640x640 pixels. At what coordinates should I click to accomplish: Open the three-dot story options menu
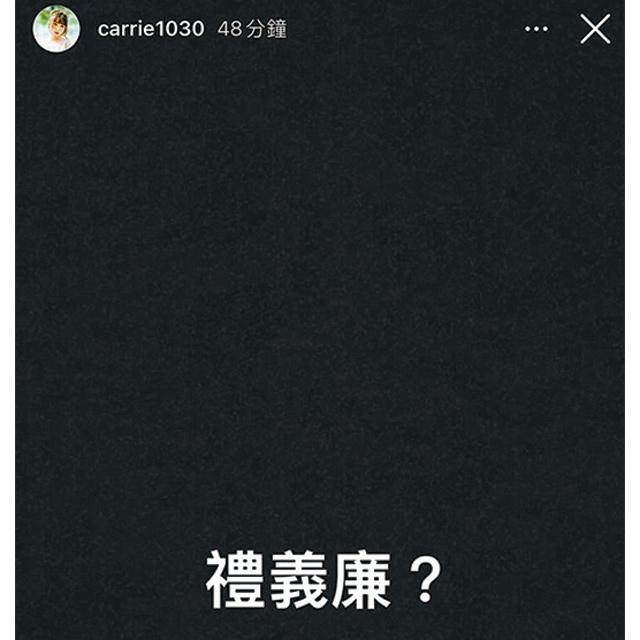pyautogui.click(x=537, y=29)
